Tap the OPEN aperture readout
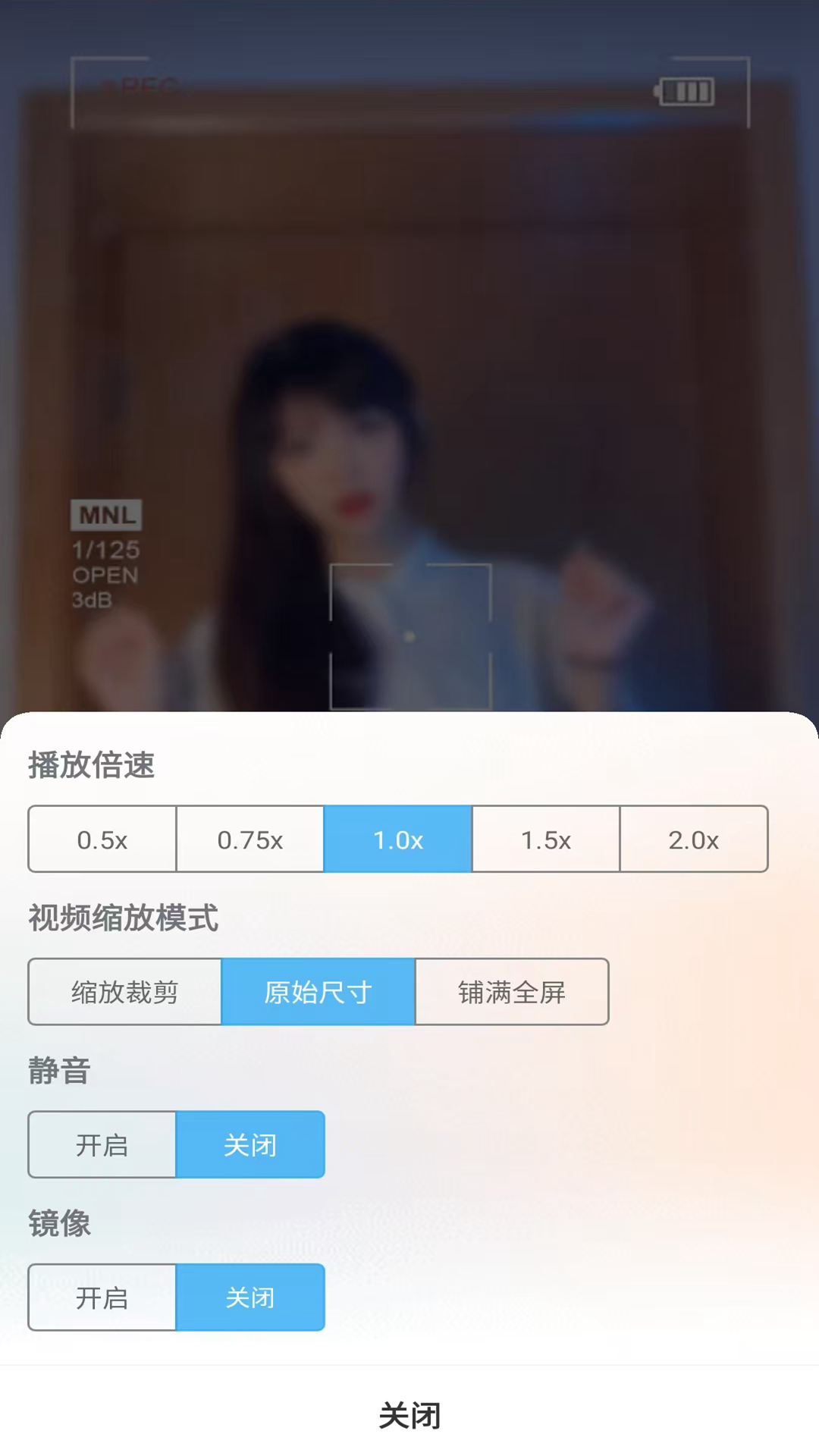 (104, 576)
